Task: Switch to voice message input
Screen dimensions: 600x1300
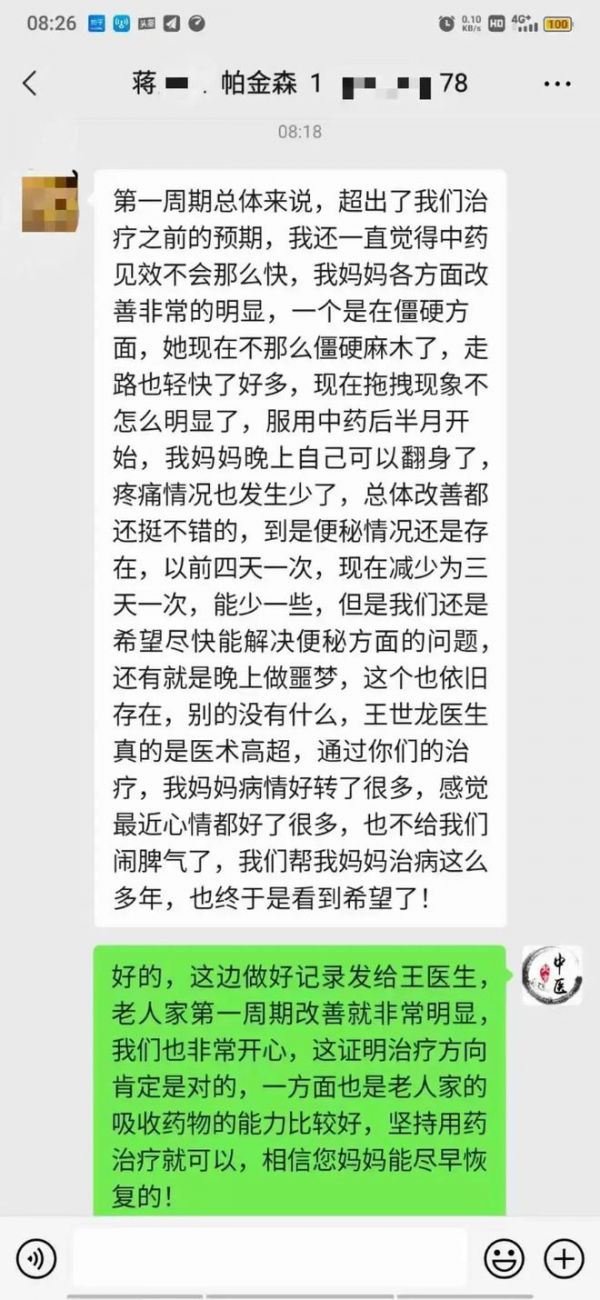Action: [x=36, y=1257]
